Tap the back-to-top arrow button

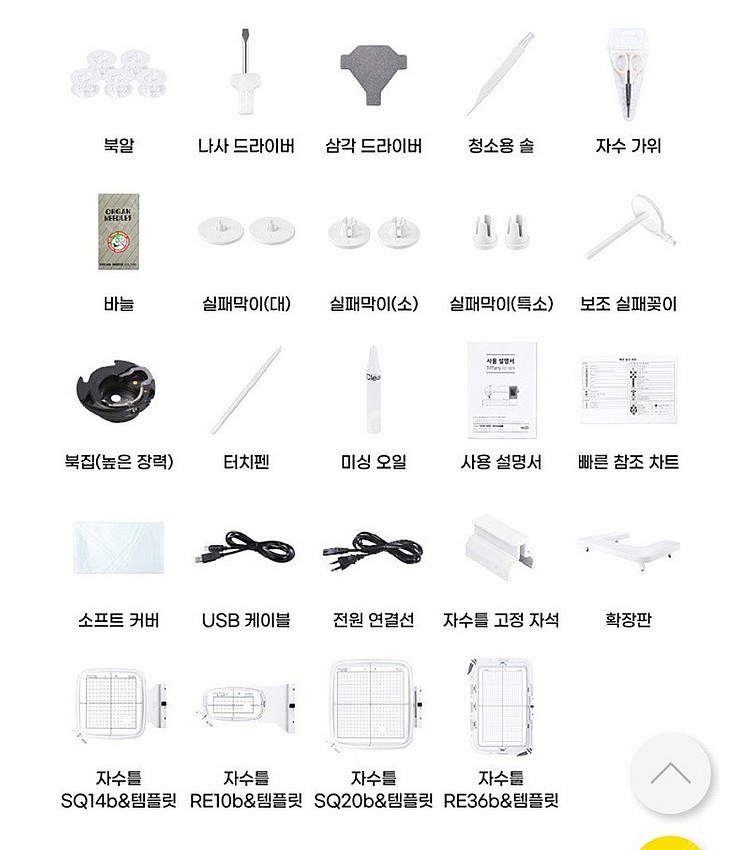[670, 774]
